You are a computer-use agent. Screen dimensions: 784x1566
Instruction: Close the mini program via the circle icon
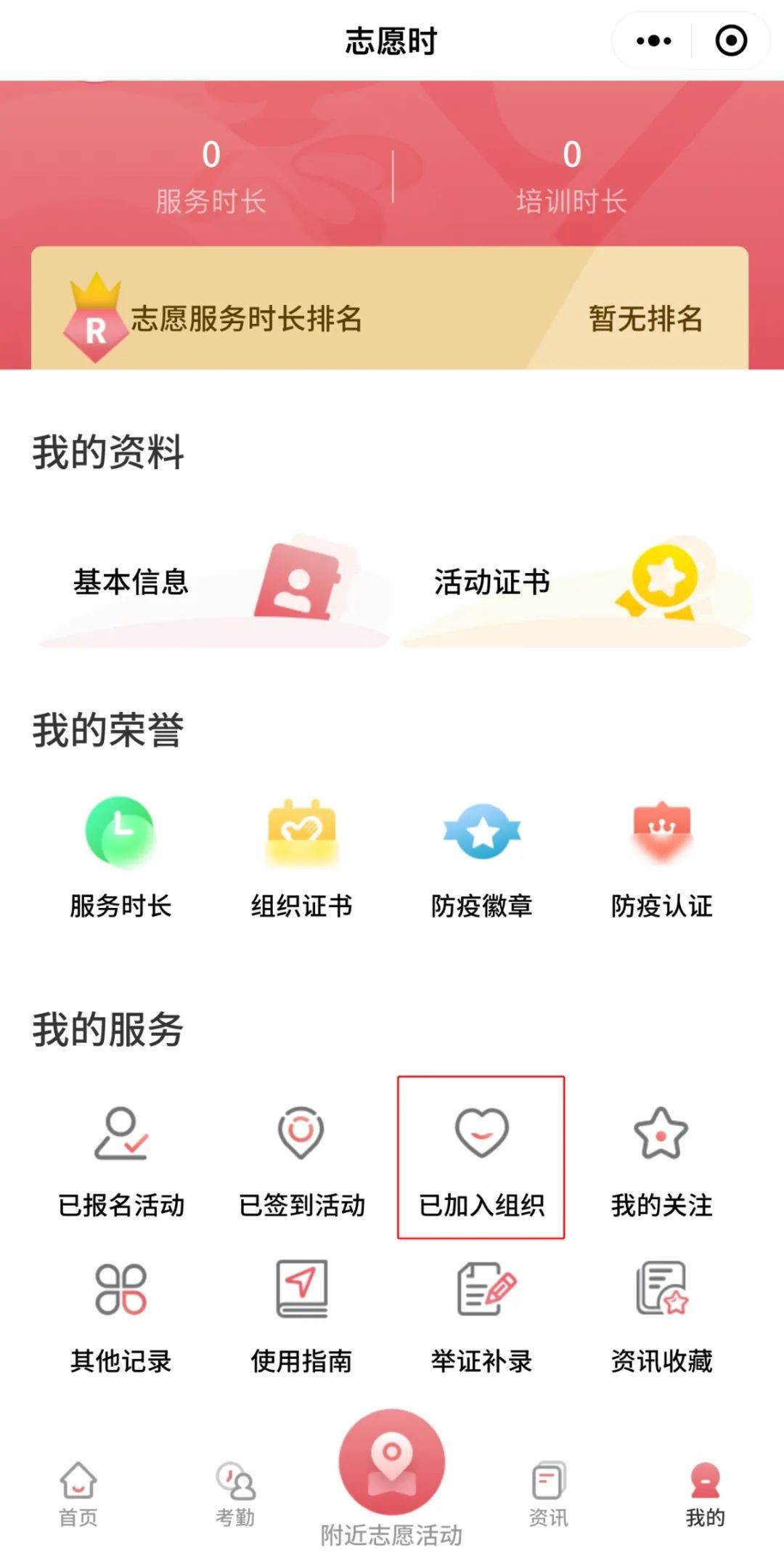[730, 41]
